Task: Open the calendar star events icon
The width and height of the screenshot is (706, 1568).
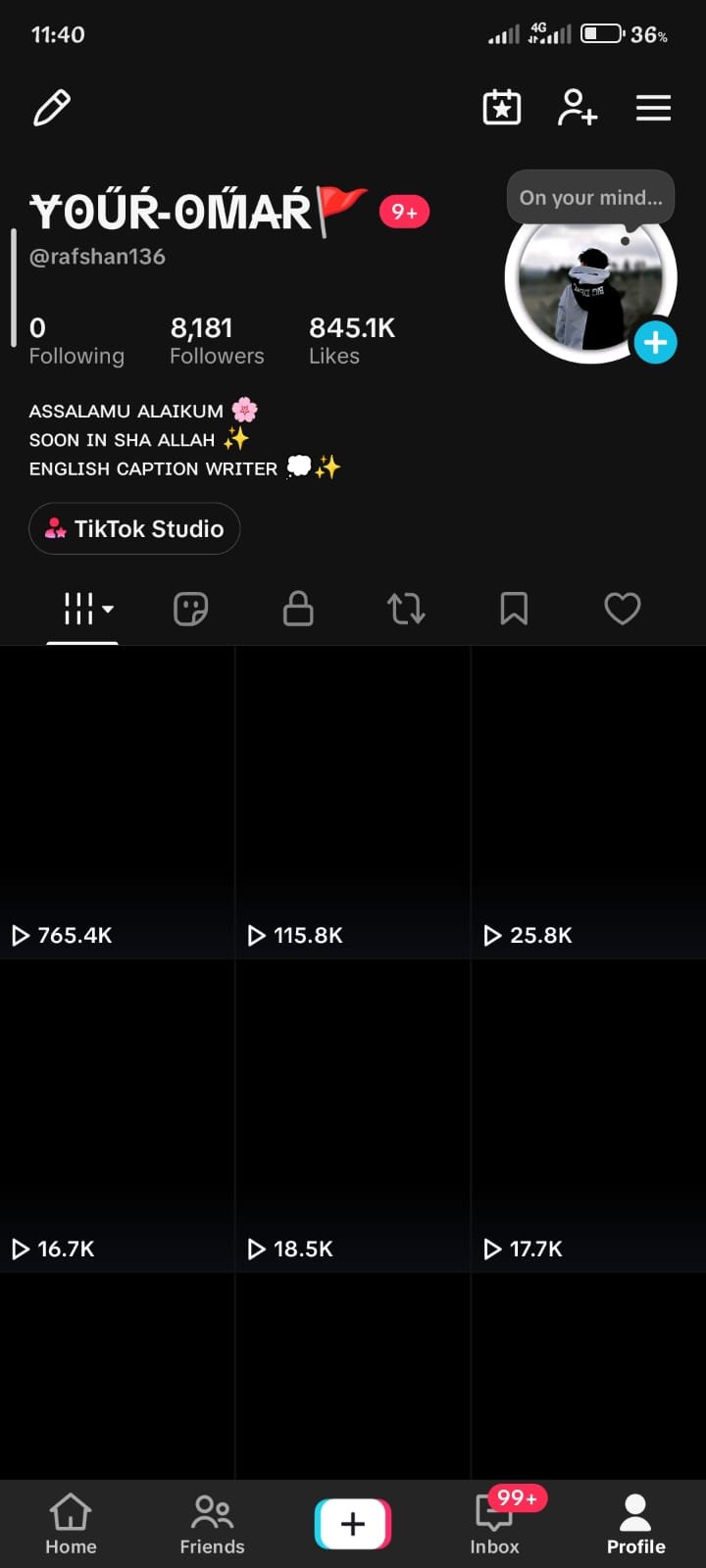Action: coord(502,108)
